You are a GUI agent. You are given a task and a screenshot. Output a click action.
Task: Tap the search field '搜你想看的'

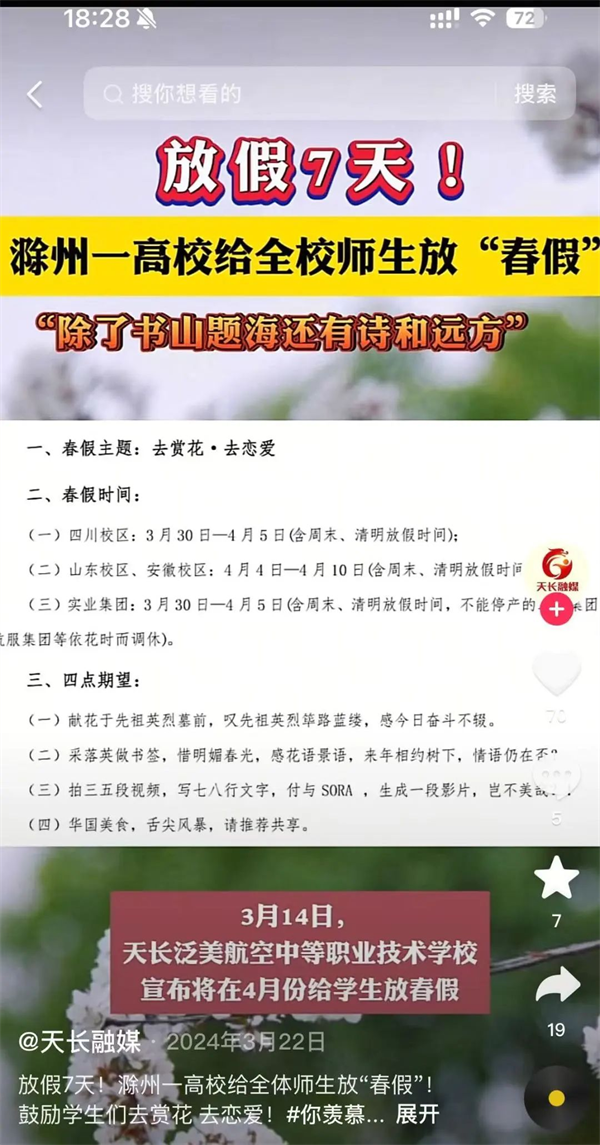pyautogui.click(x=290, y=94)
